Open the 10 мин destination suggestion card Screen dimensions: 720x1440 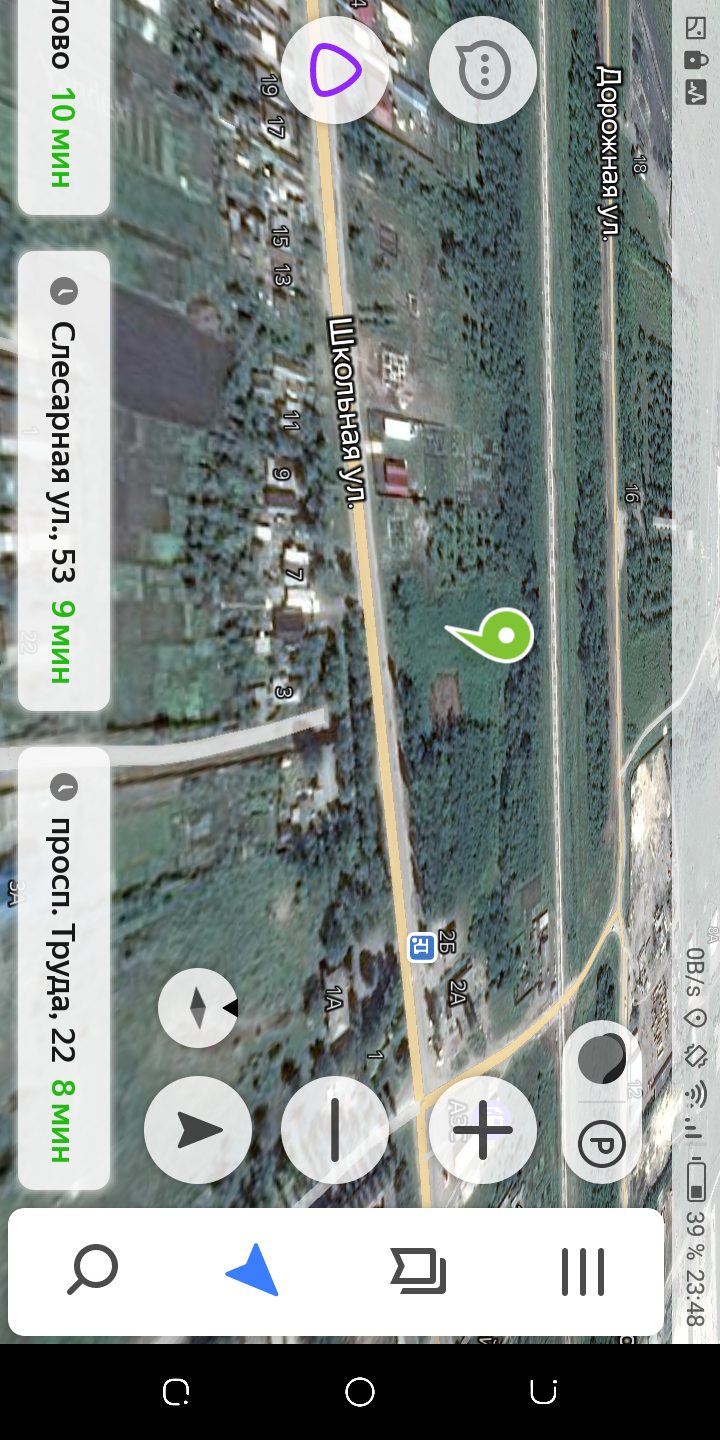click(x=64, y=107)
